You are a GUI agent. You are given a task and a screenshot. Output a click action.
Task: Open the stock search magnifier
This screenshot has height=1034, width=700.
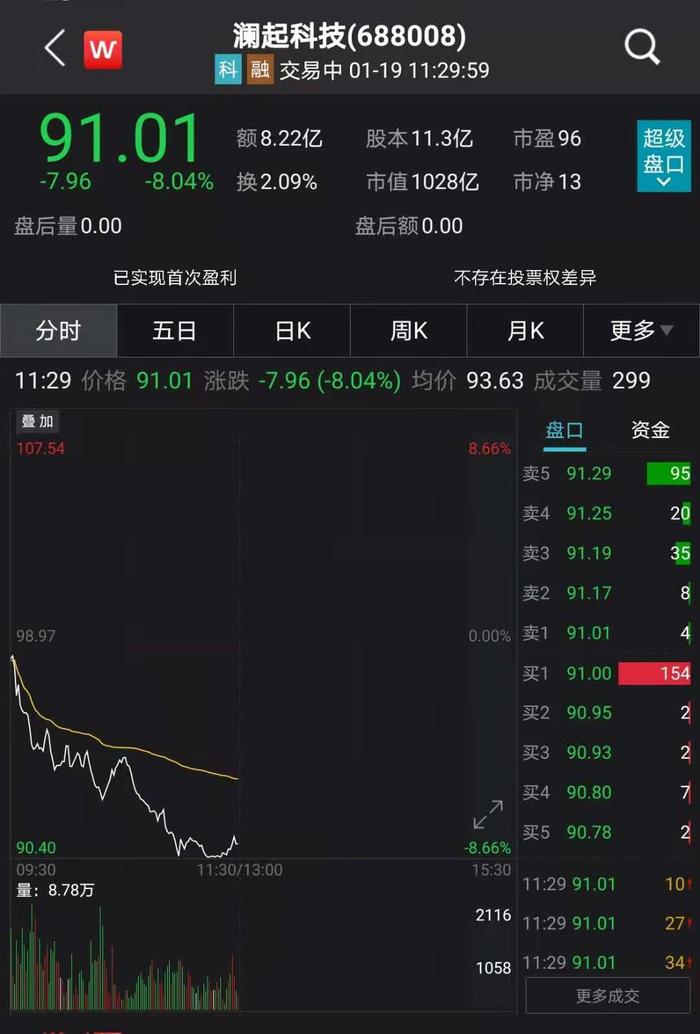pyautogui.click(x=641, y=46)
